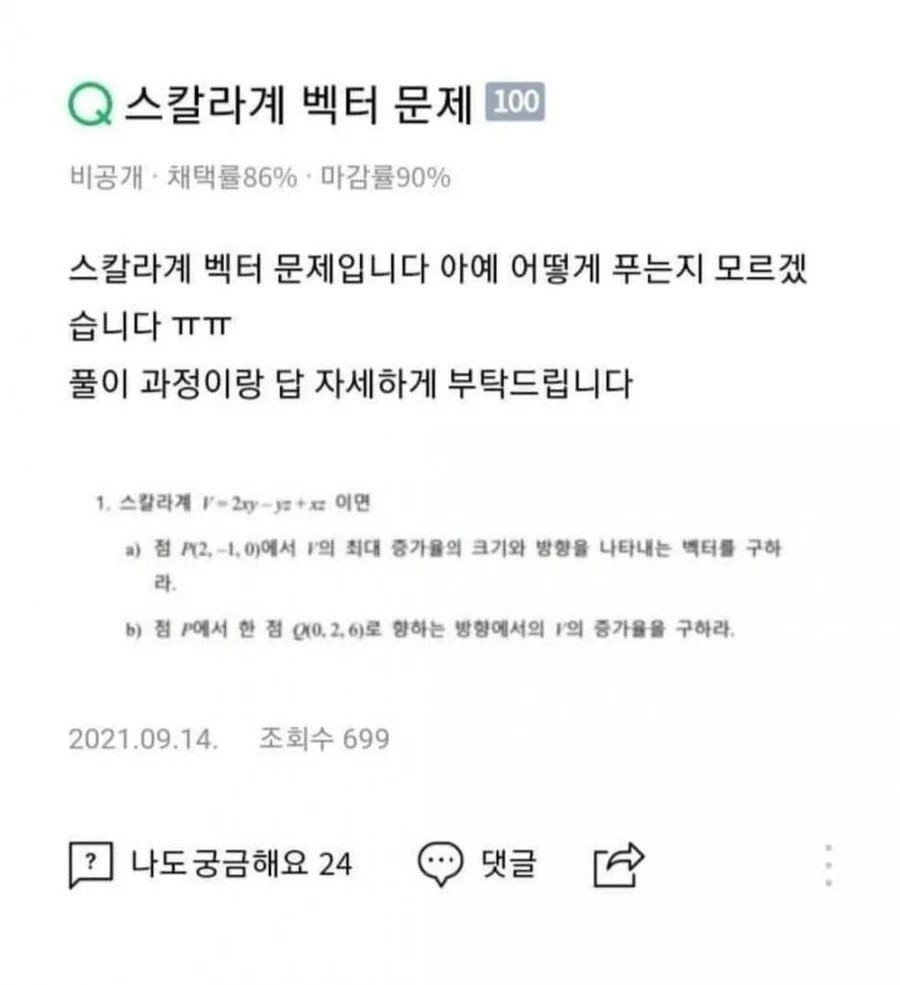Share this question

[619, 863]
